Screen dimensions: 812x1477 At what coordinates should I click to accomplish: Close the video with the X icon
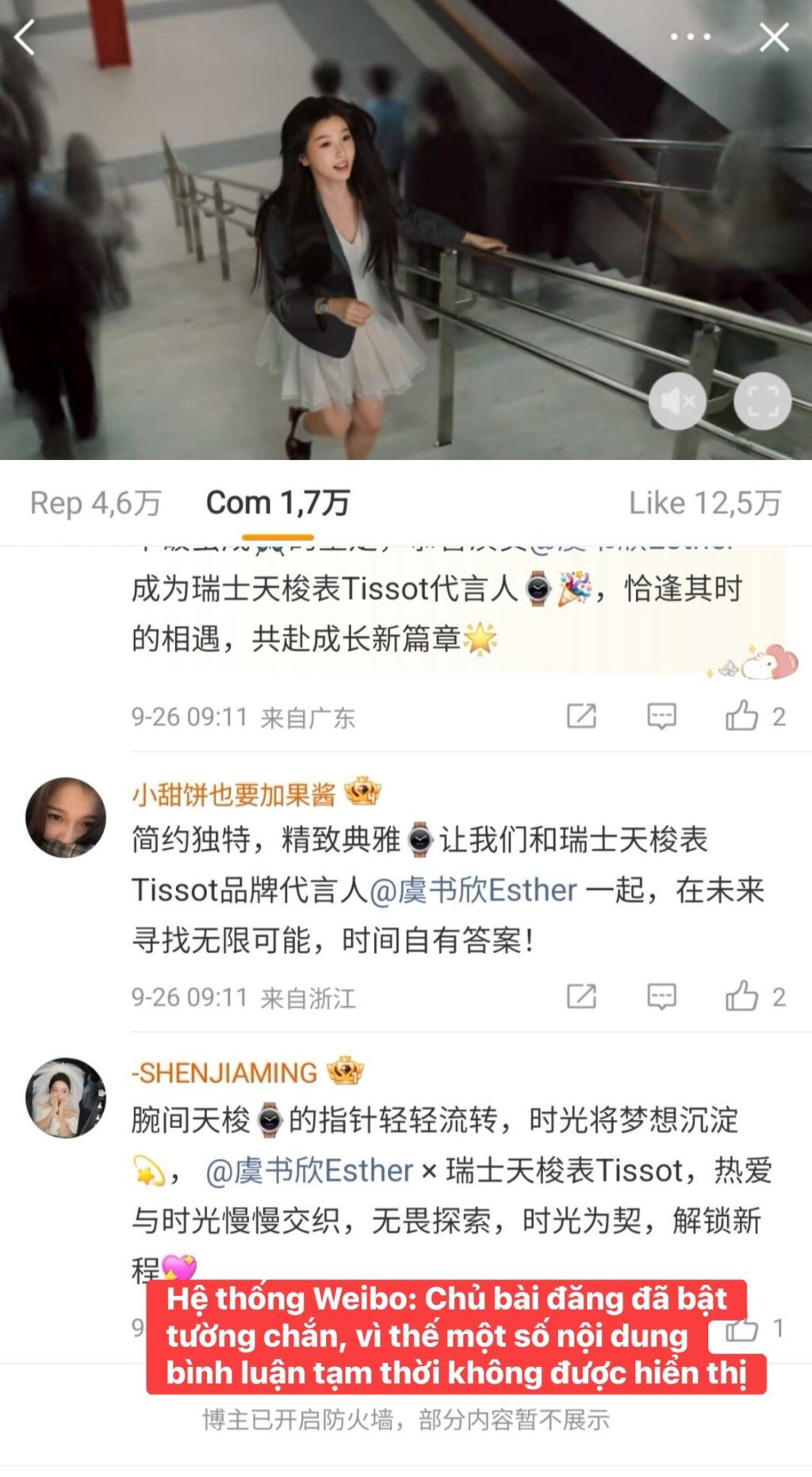coord(774,37)
